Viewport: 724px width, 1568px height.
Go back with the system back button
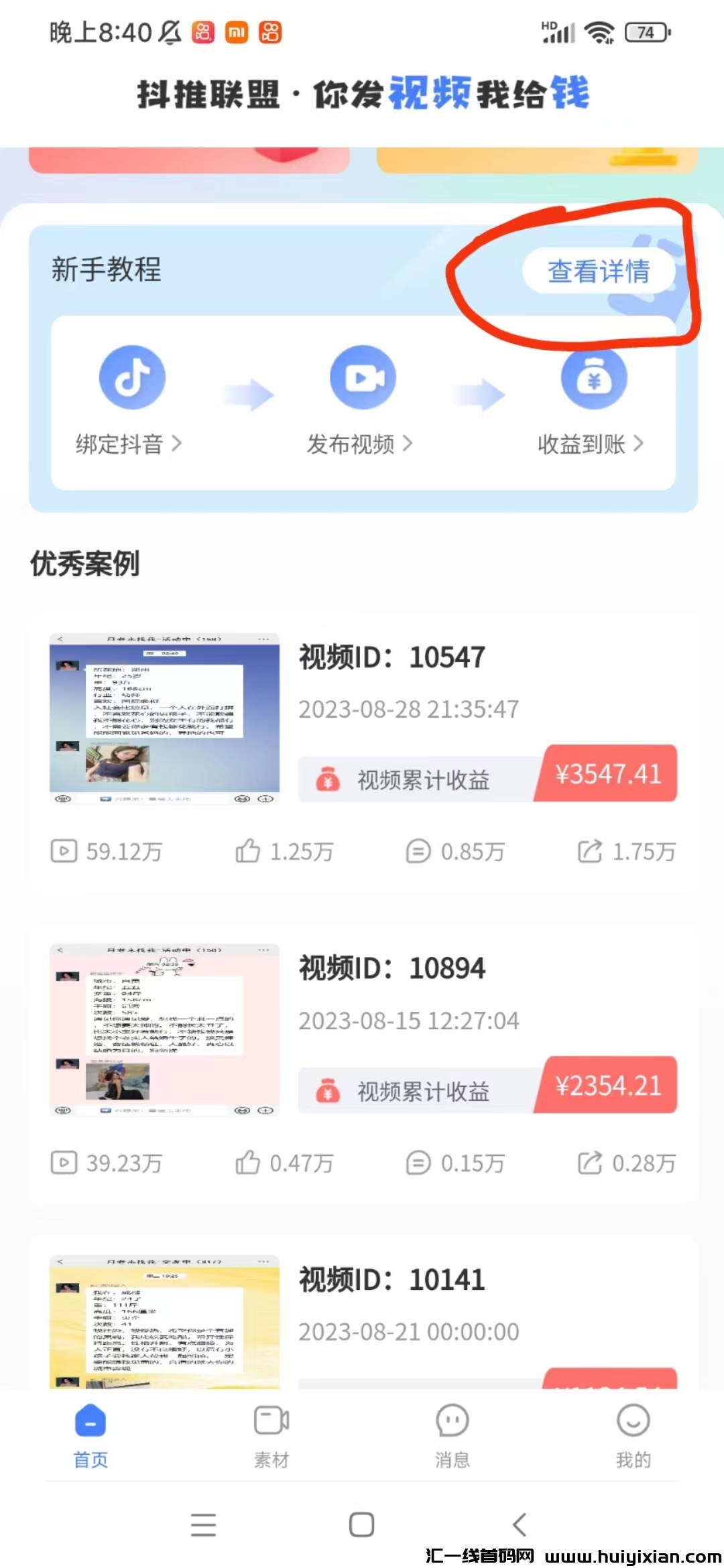520,1524
